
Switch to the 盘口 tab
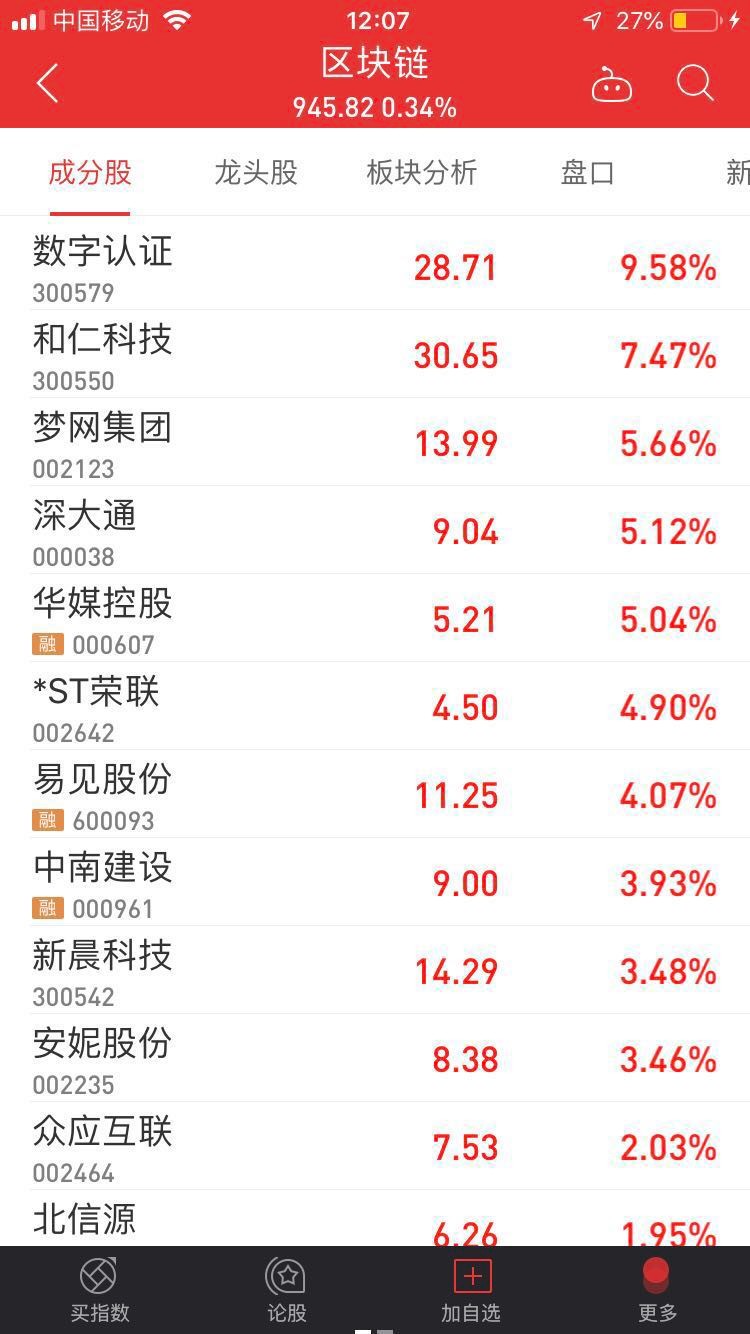pyautogui.click(x=587, y=173)
